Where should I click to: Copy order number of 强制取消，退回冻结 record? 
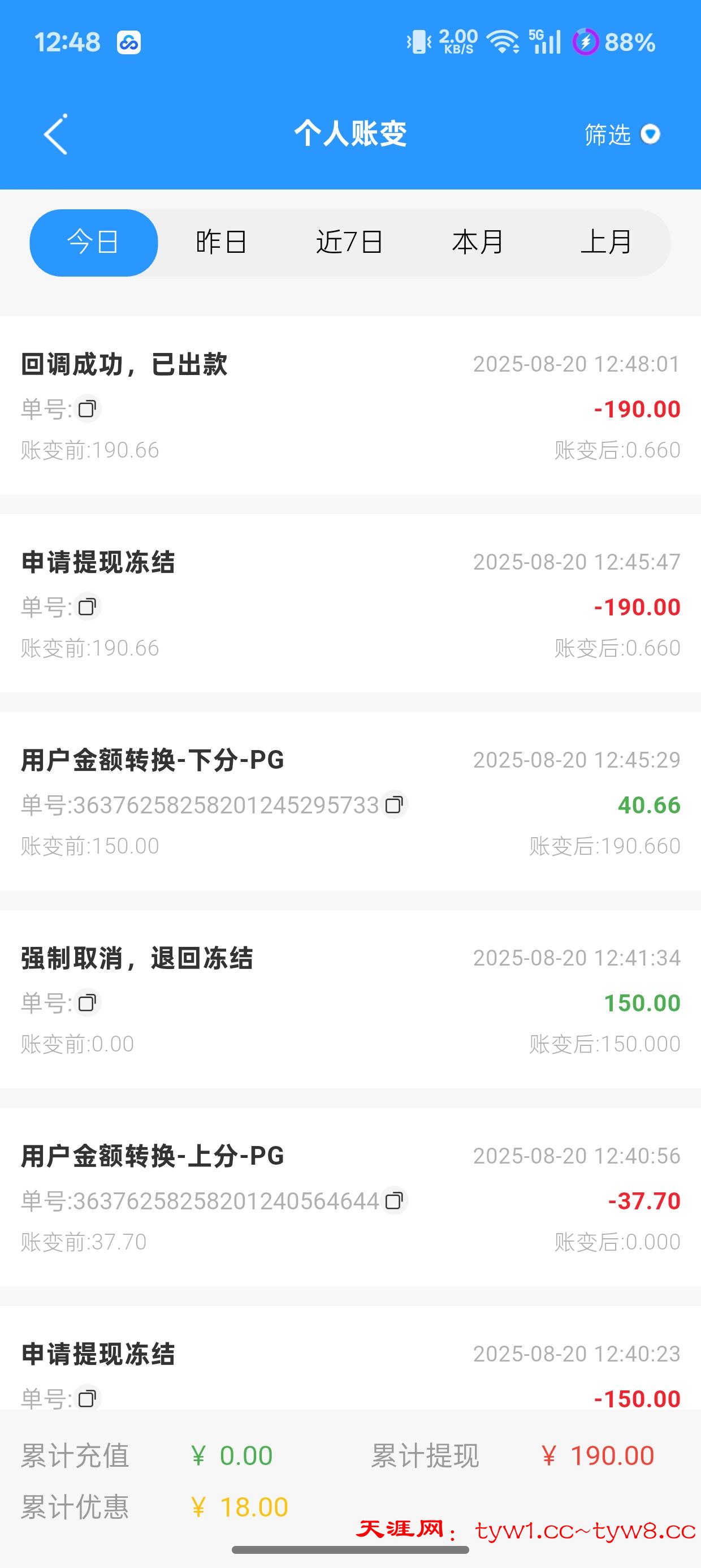pyautogui.click(x=88, y=1002)
